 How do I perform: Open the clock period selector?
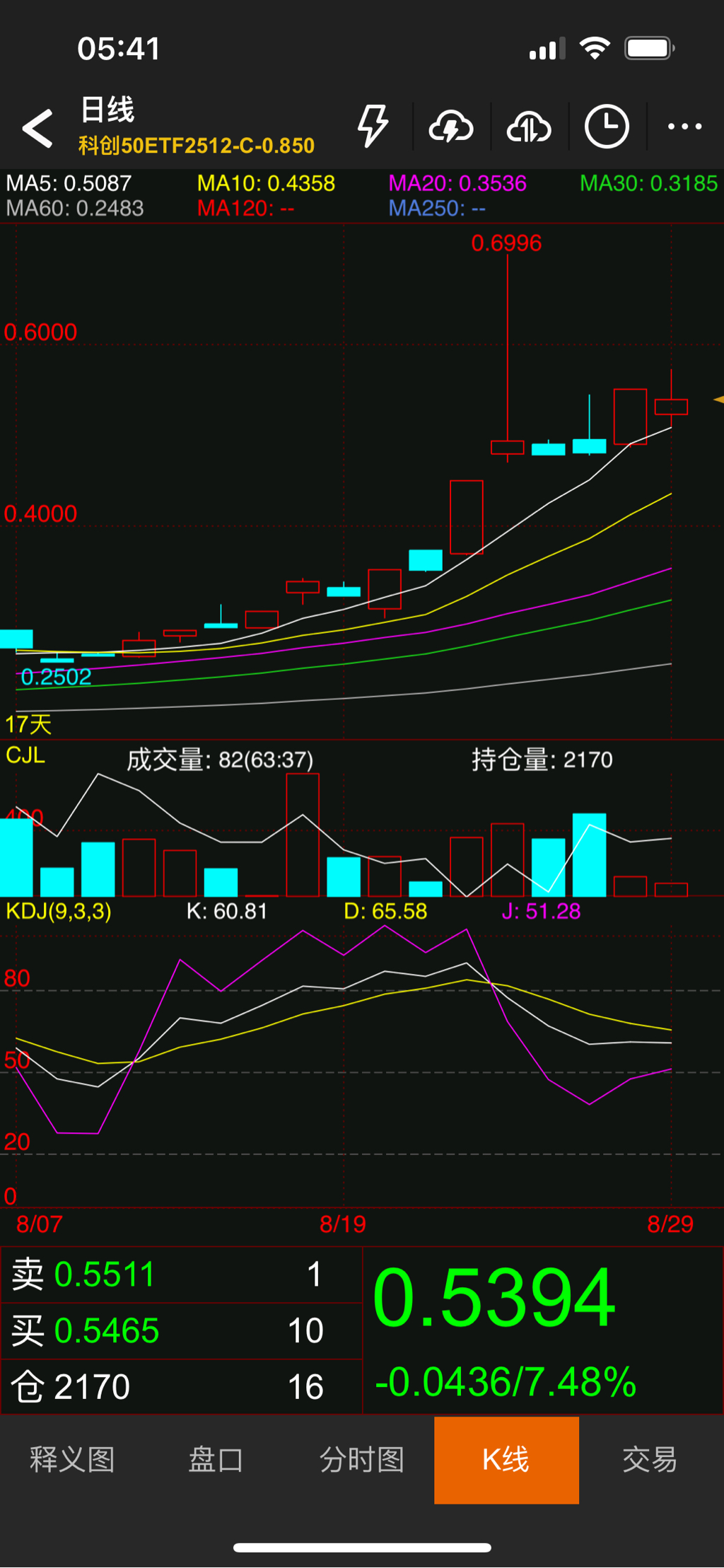click(x=607, y=127)
